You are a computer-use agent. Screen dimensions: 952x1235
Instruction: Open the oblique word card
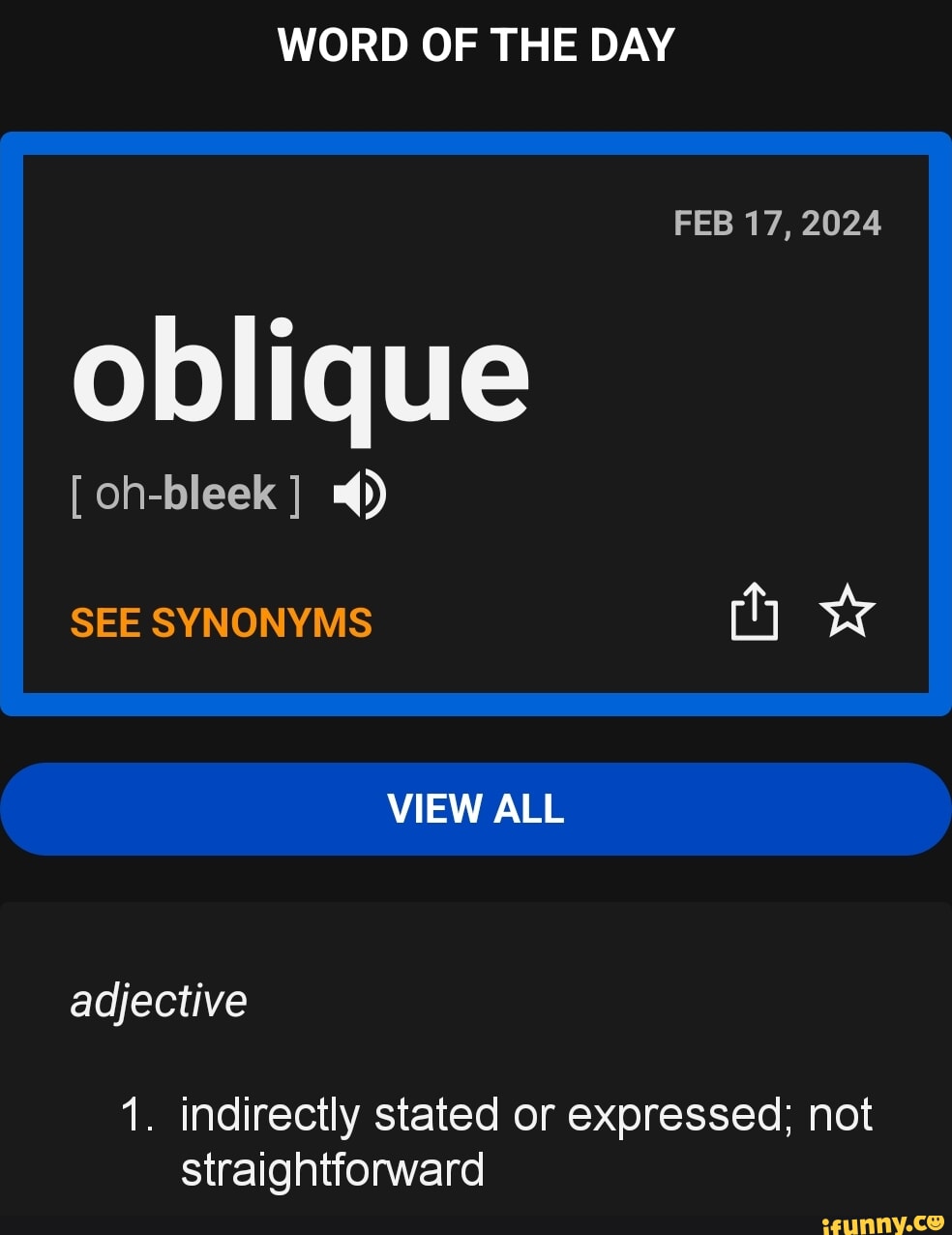tap(300, 373)
